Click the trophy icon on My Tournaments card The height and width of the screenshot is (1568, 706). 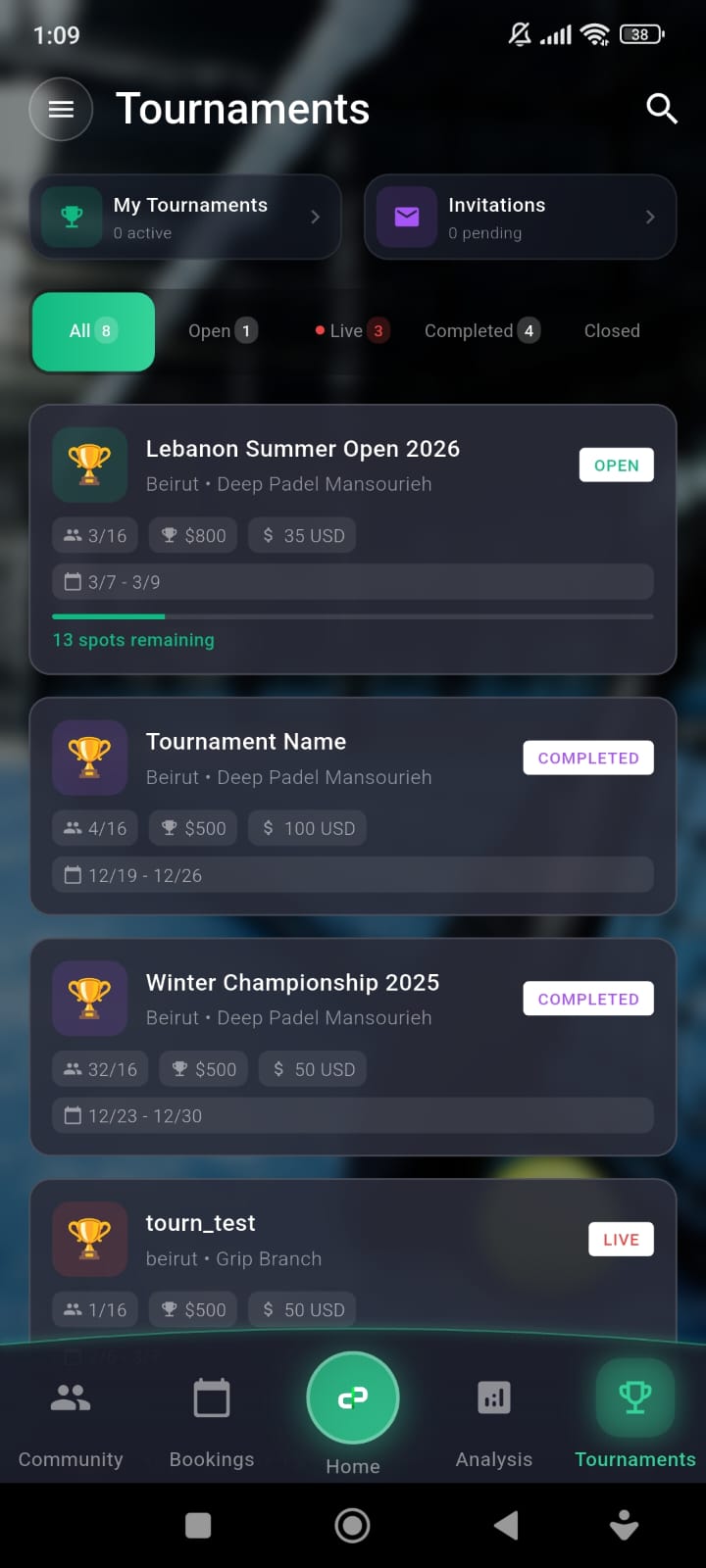point(71,217)
